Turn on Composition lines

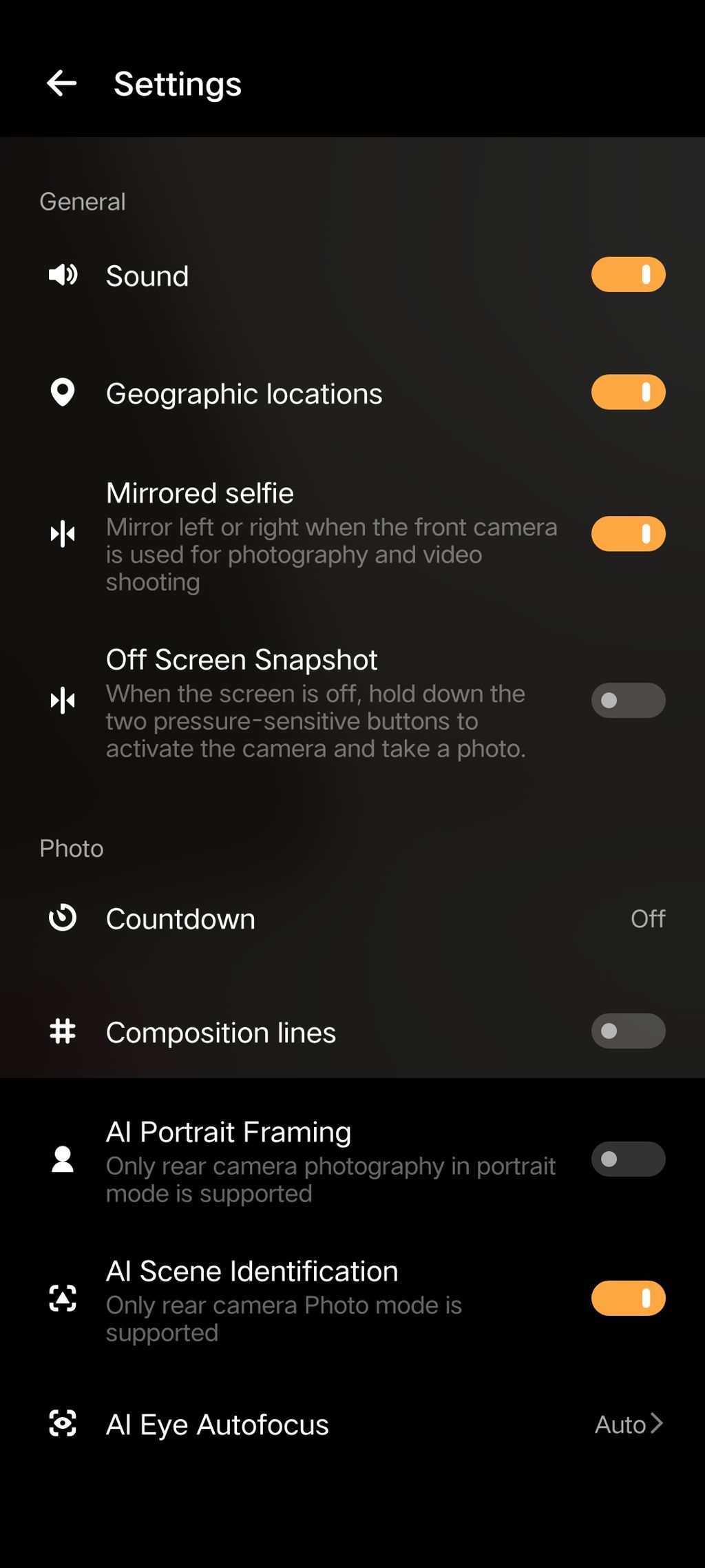pyautogui.click(x=628, y=1031)
